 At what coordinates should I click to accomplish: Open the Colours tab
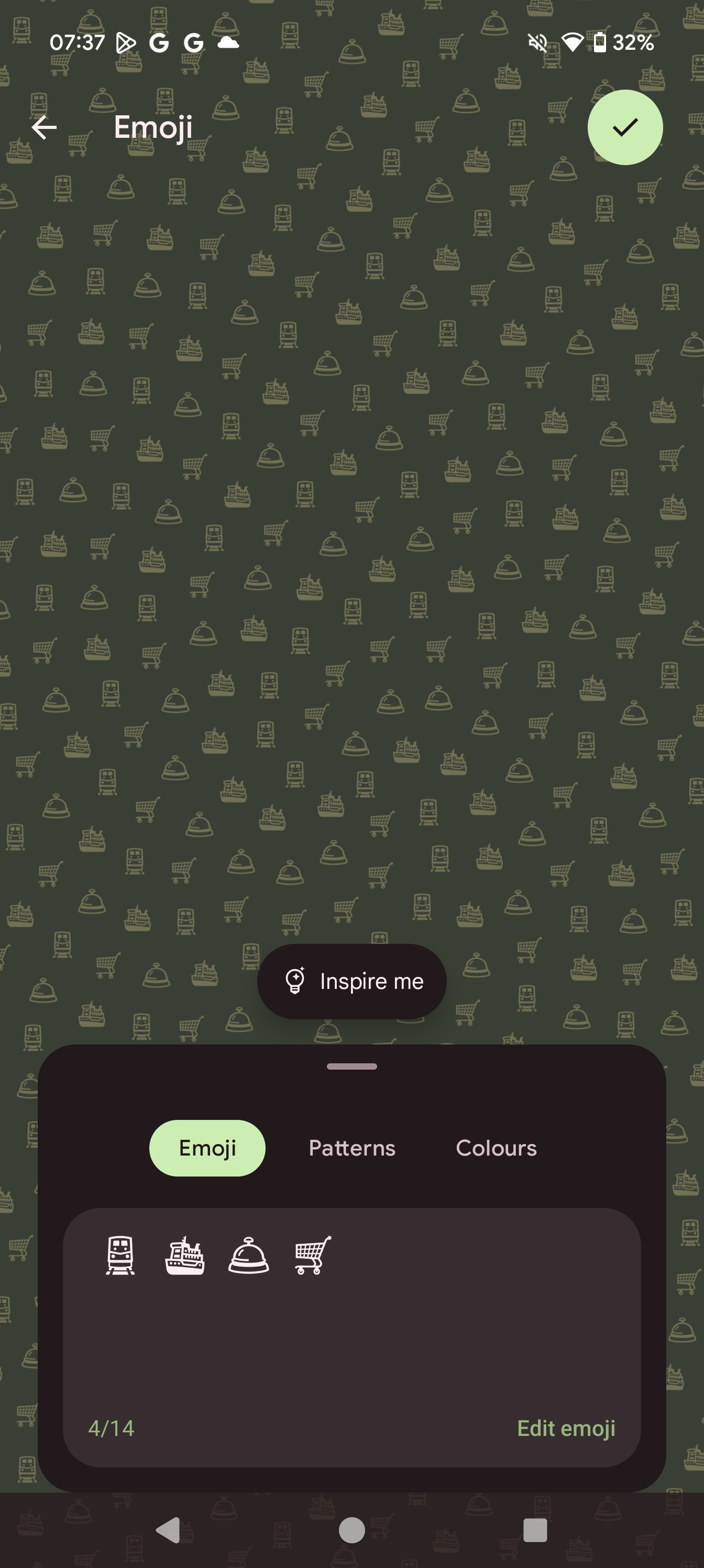pyautogui.click(x=496, y=1148)
